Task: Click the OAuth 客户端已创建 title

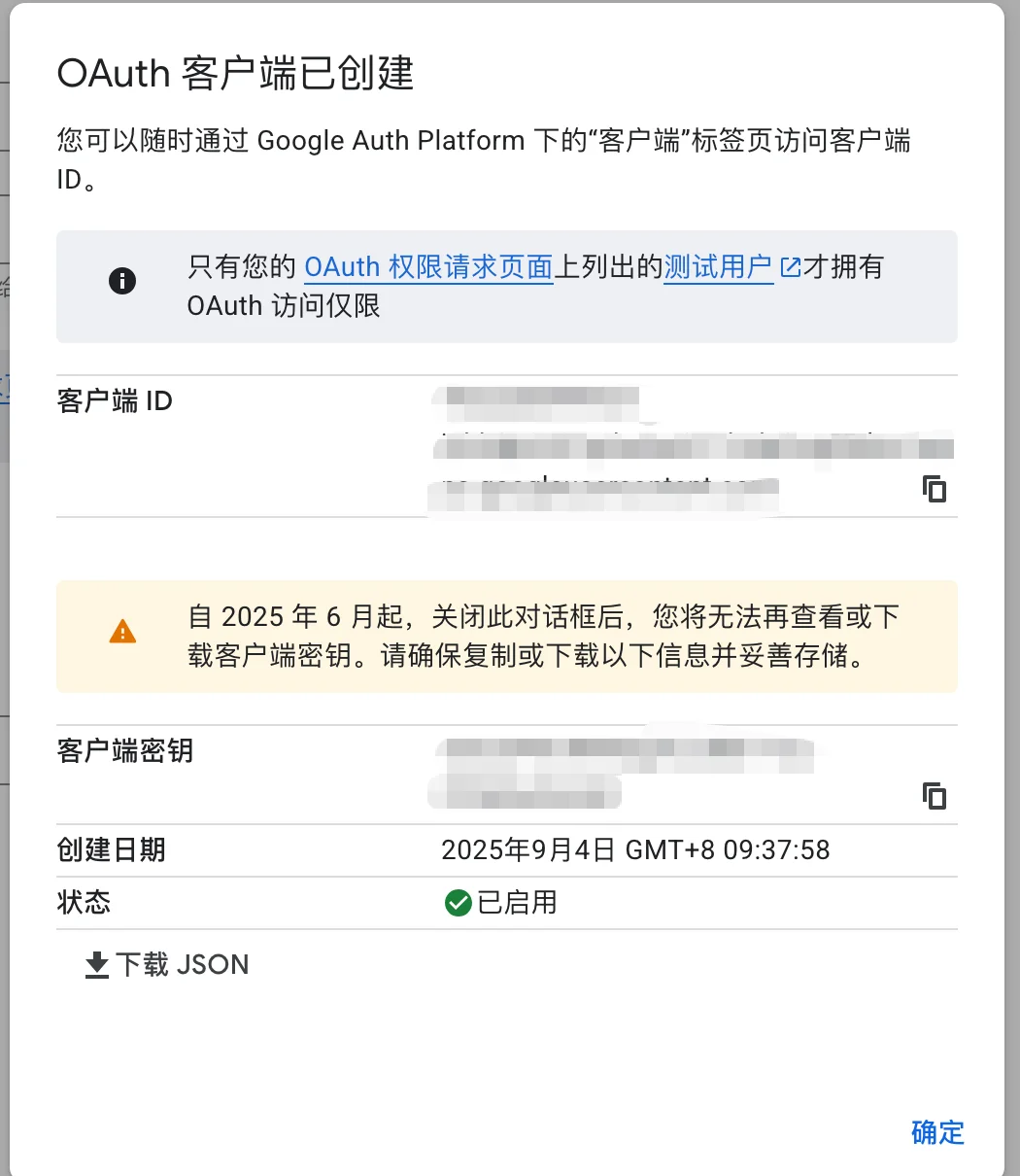Action: [x=235, y=74]
